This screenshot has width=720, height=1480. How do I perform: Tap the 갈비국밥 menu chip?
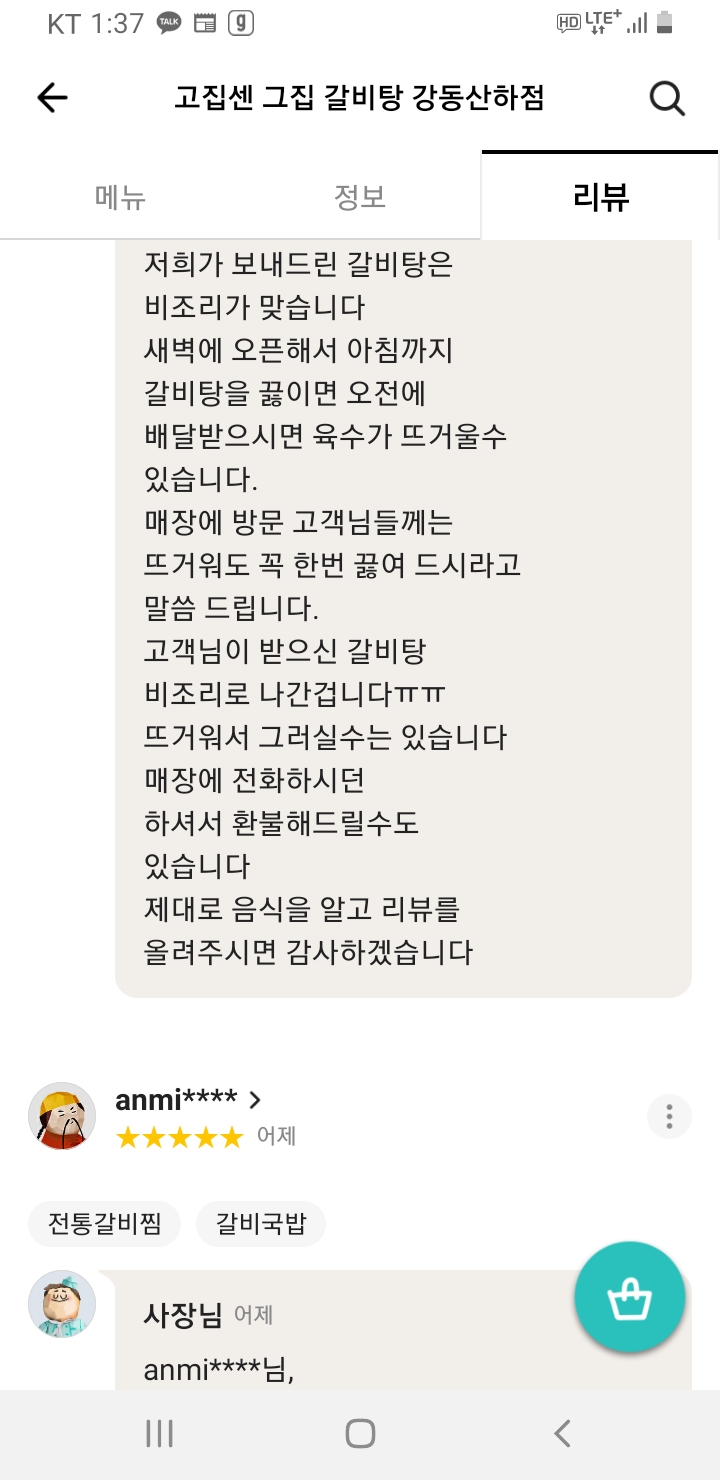coord(261,1224)
